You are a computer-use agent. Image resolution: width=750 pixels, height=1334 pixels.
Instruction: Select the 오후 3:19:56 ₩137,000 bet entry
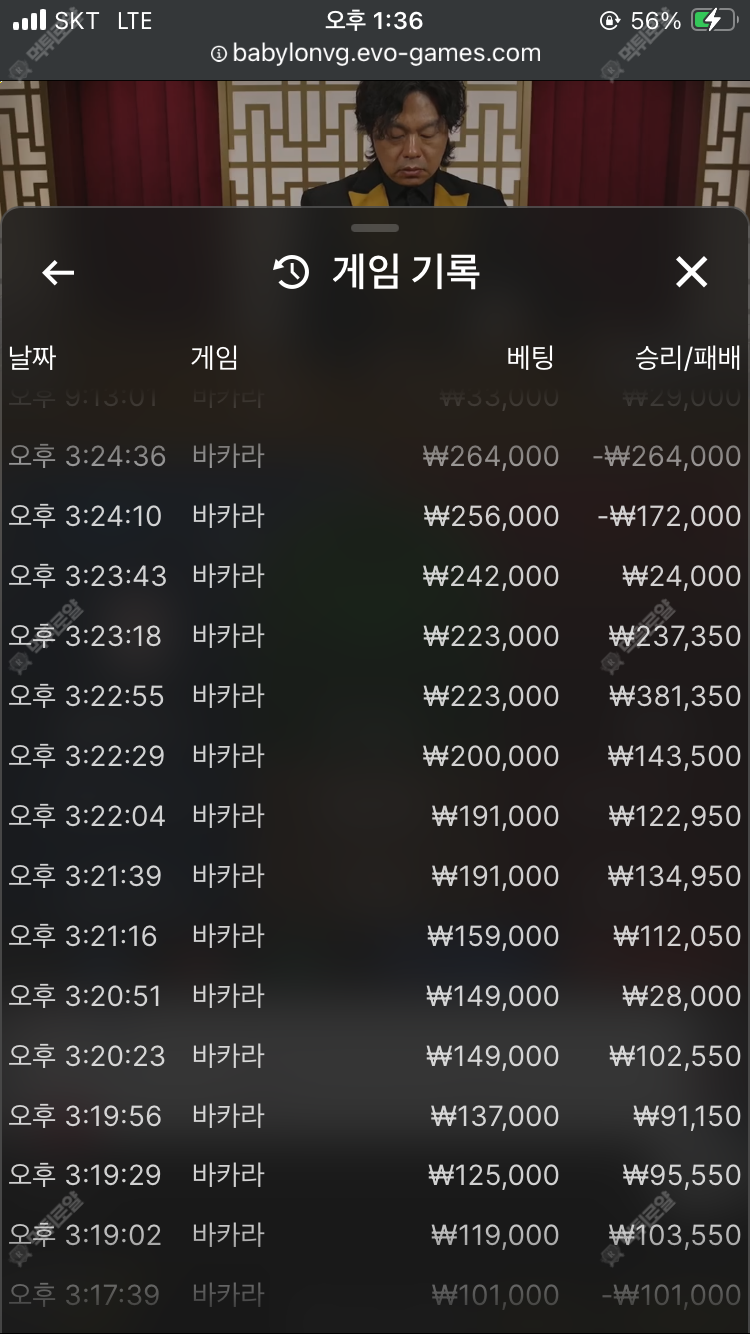[x=375, y=1116]
